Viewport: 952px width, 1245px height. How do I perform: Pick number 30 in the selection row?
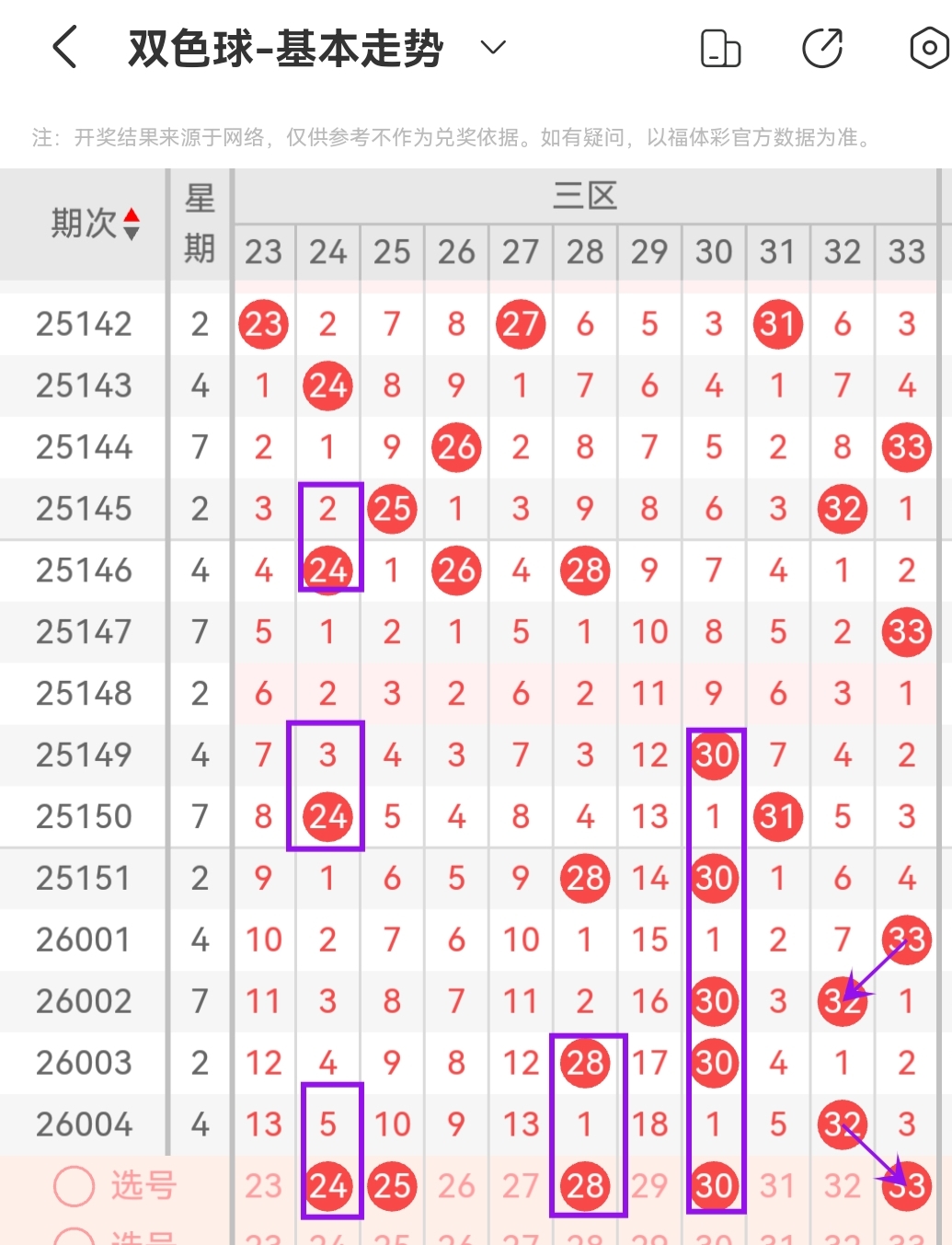tap(715, 1186)
